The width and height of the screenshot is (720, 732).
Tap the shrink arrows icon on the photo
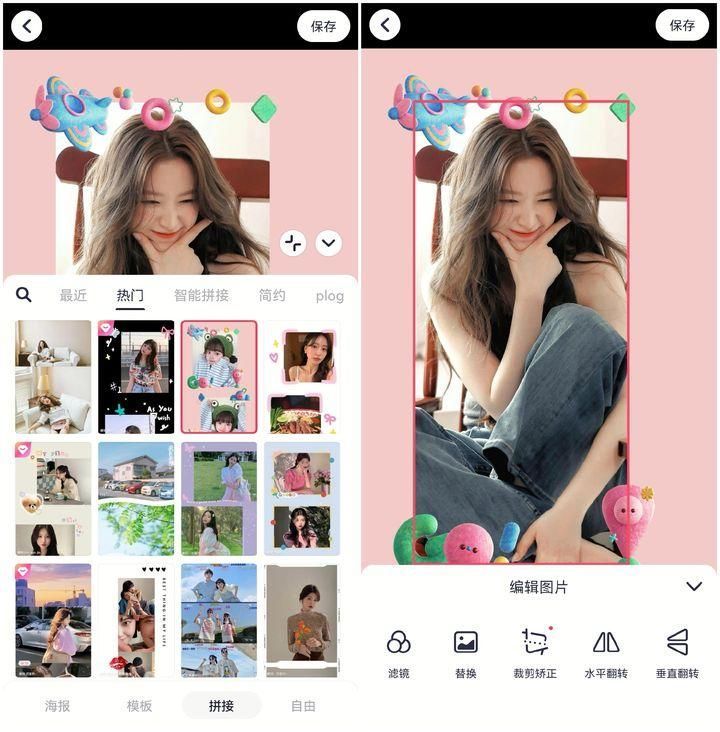pos(292,243)
